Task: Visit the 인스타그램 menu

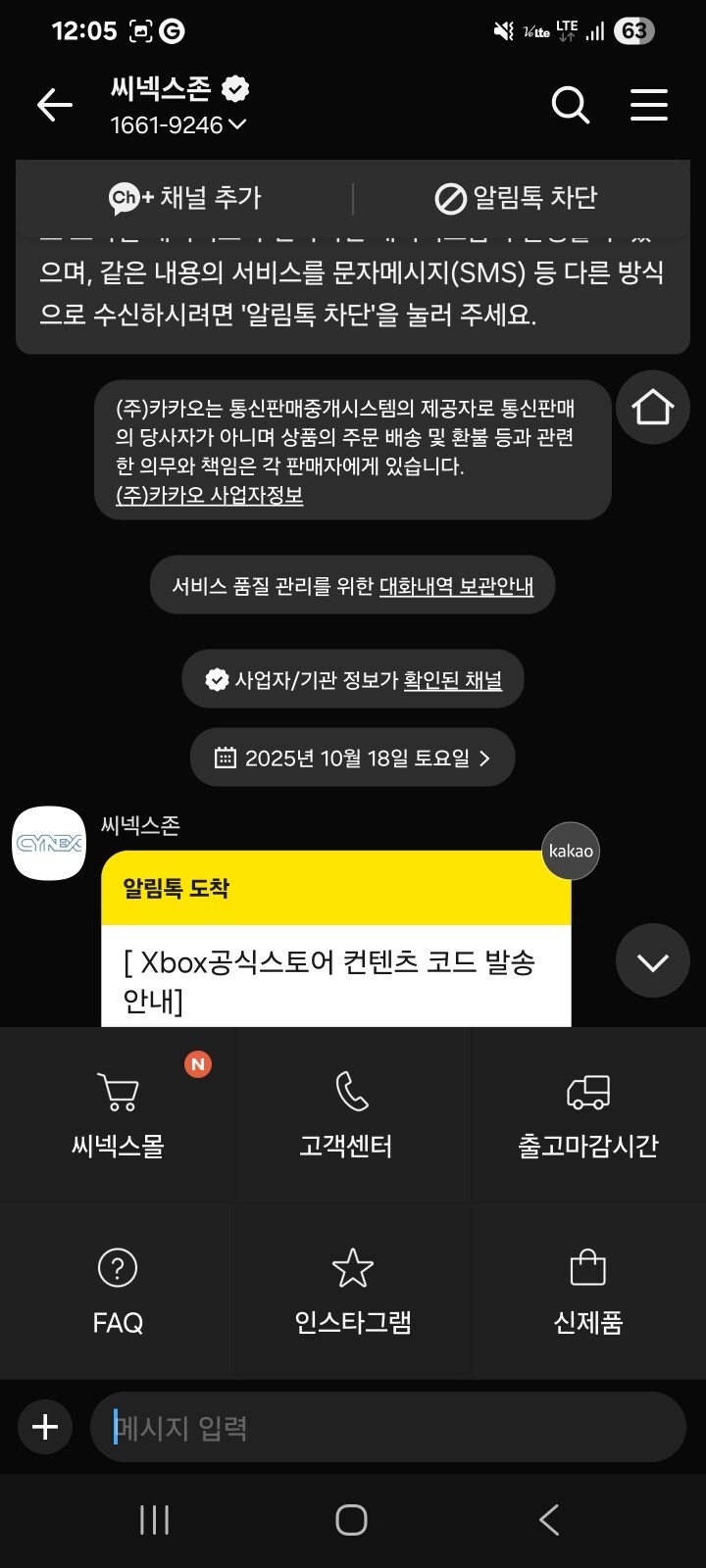Action: [x=353, y=1291]
